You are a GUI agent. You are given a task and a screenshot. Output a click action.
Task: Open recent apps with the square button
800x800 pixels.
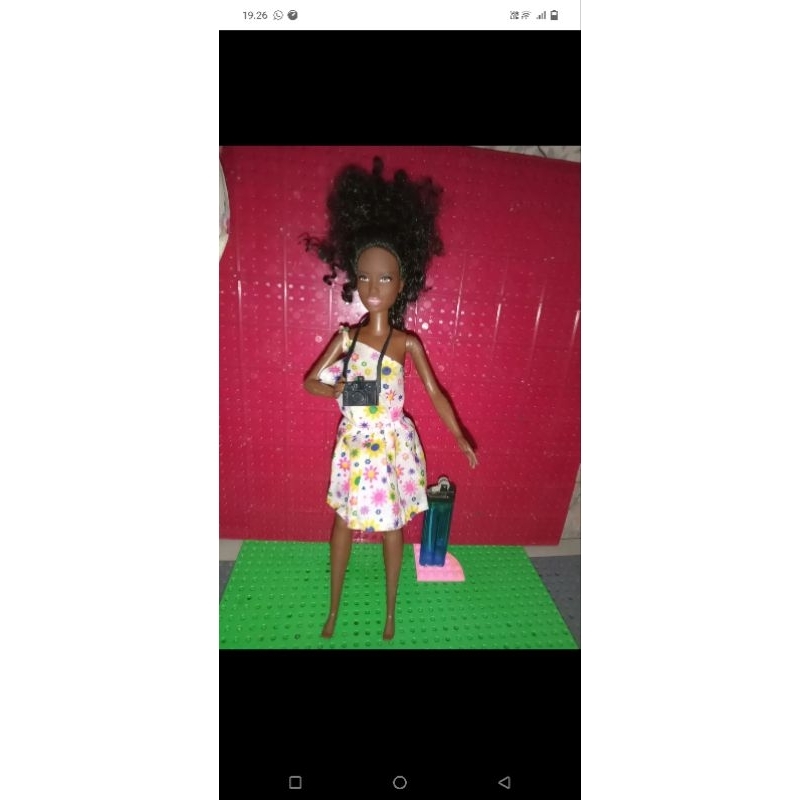click(295, 782)
